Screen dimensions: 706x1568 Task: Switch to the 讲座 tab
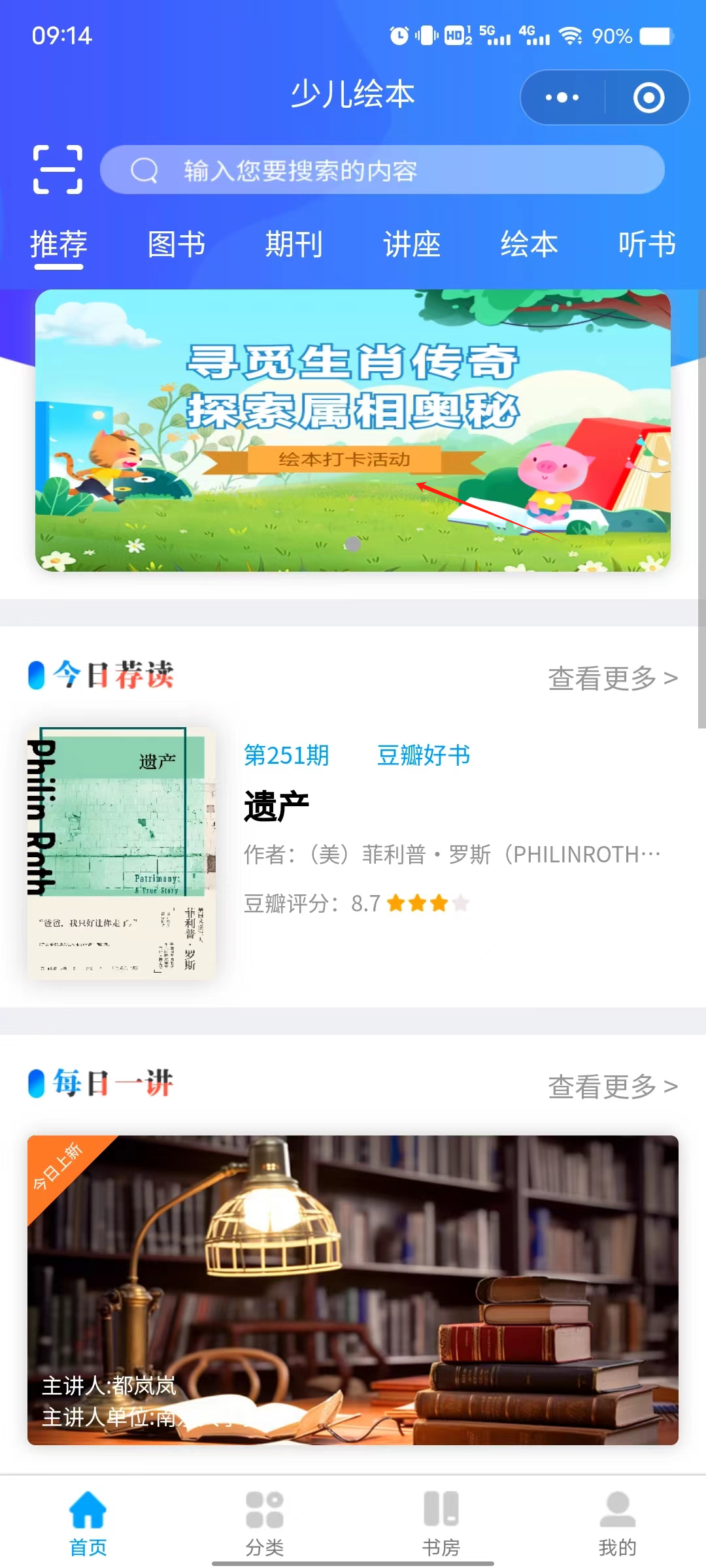(x=412, y=245)
